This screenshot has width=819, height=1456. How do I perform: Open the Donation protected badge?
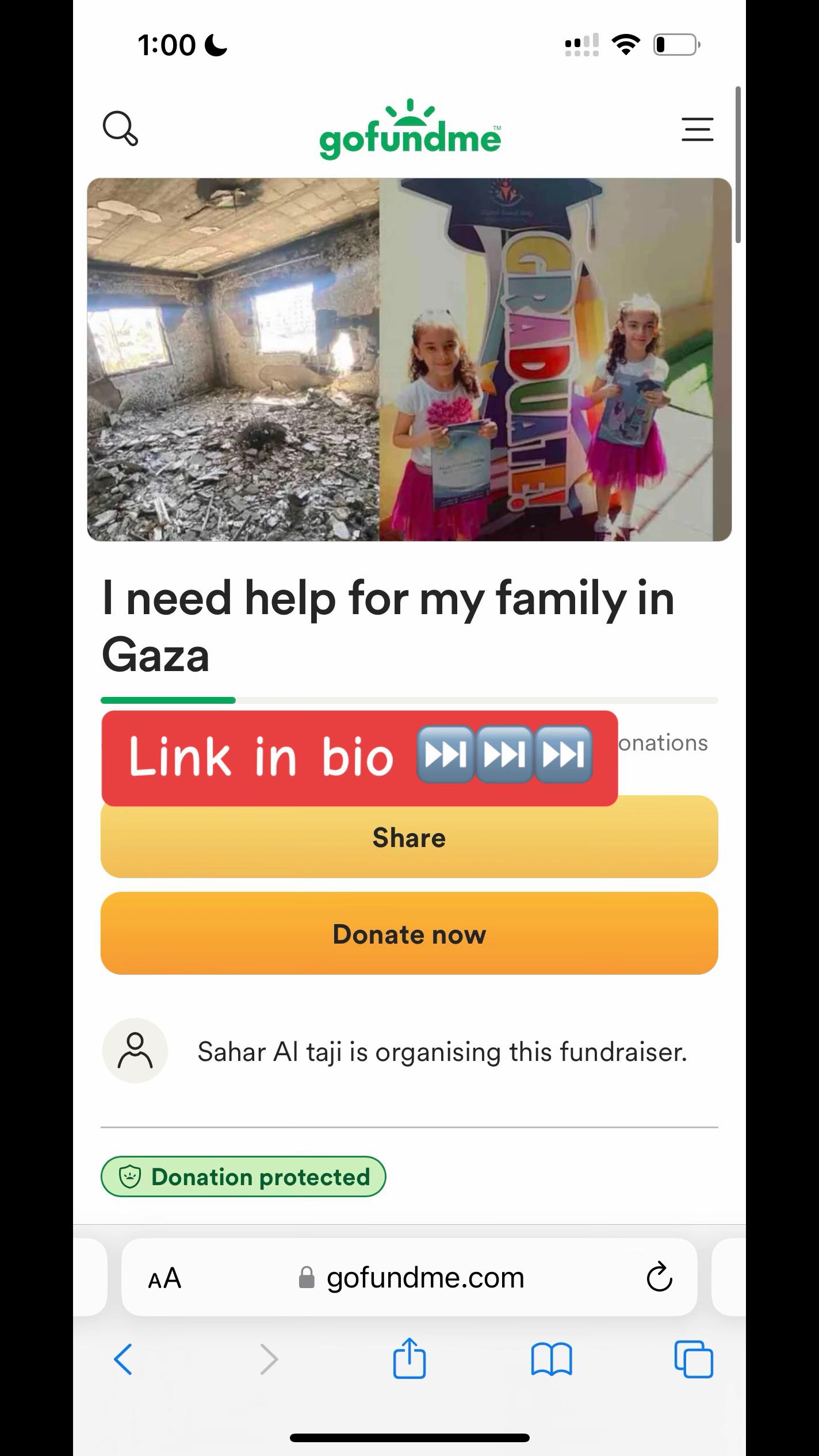(243, 1177)
